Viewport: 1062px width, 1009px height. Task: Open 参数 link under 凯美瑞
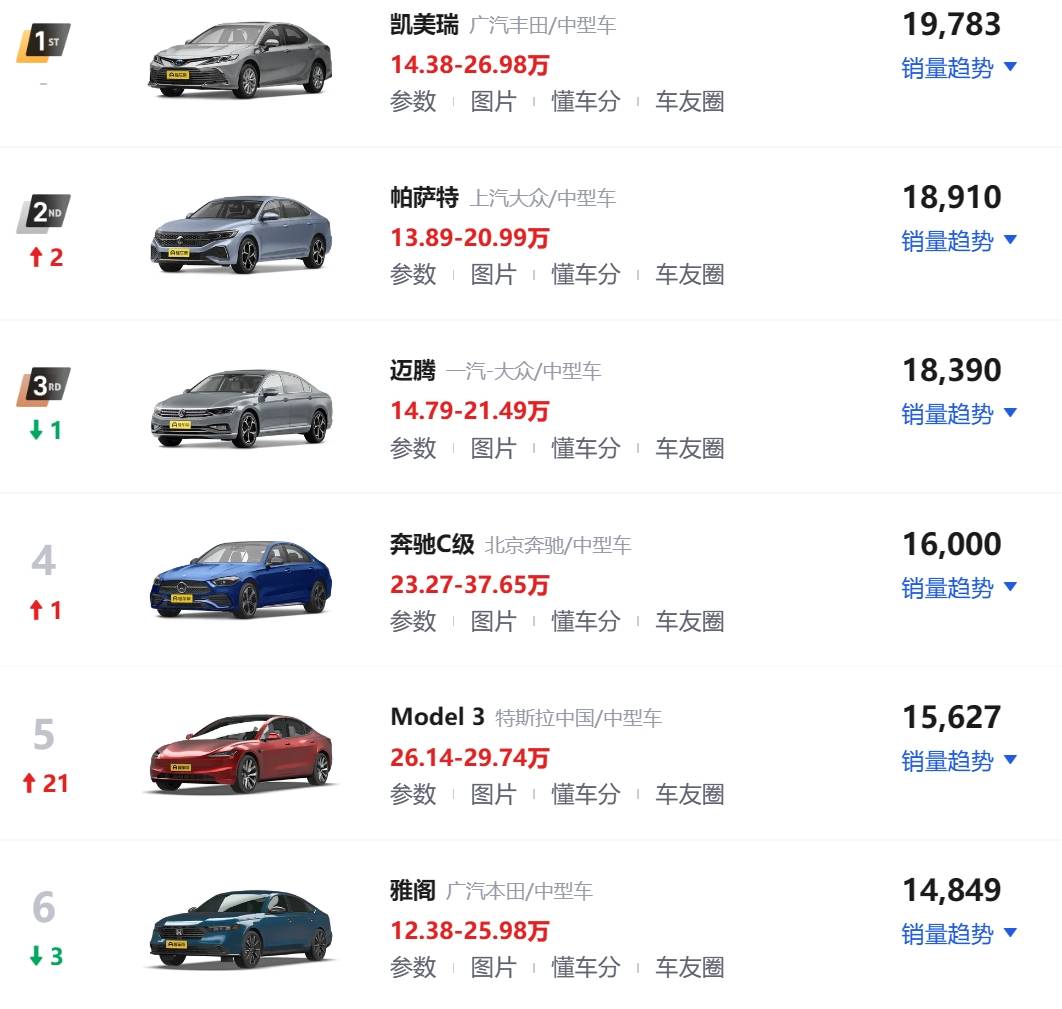pos(413,101)
